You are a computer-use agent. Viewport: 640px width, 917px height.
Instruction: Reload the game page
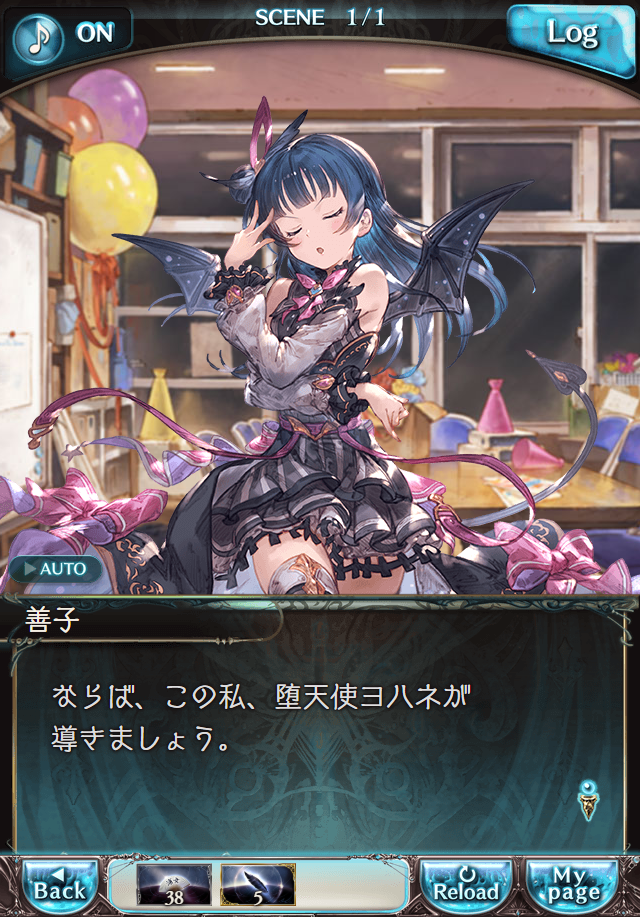coord(466,884)
